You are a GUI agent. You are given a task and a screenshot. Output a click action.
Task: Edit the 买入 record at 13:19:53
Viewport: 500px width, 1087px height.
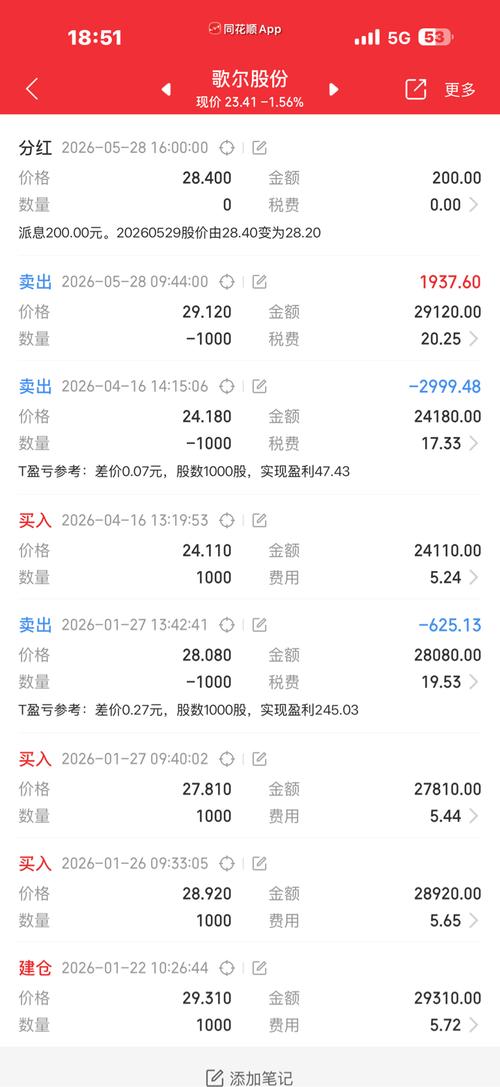pyautogui.click(x=259, y=521)
